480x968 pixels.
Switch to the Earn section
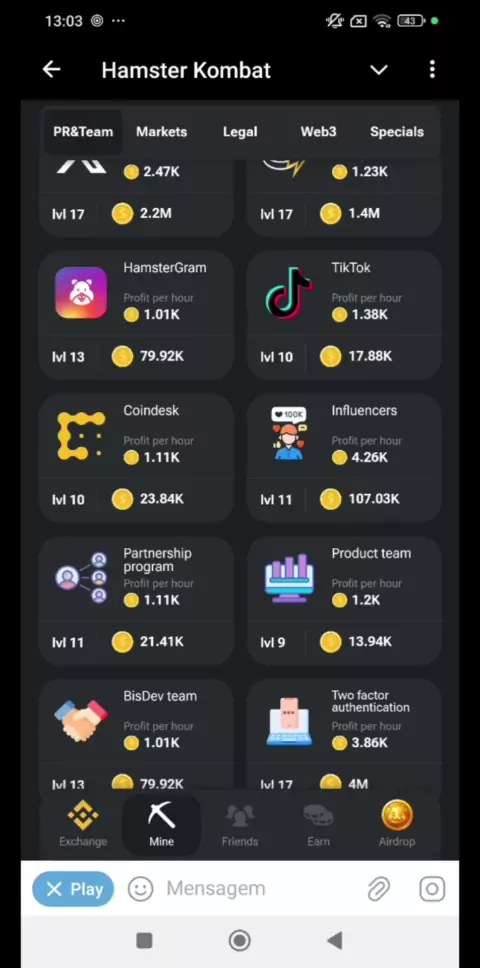point(318,824)
